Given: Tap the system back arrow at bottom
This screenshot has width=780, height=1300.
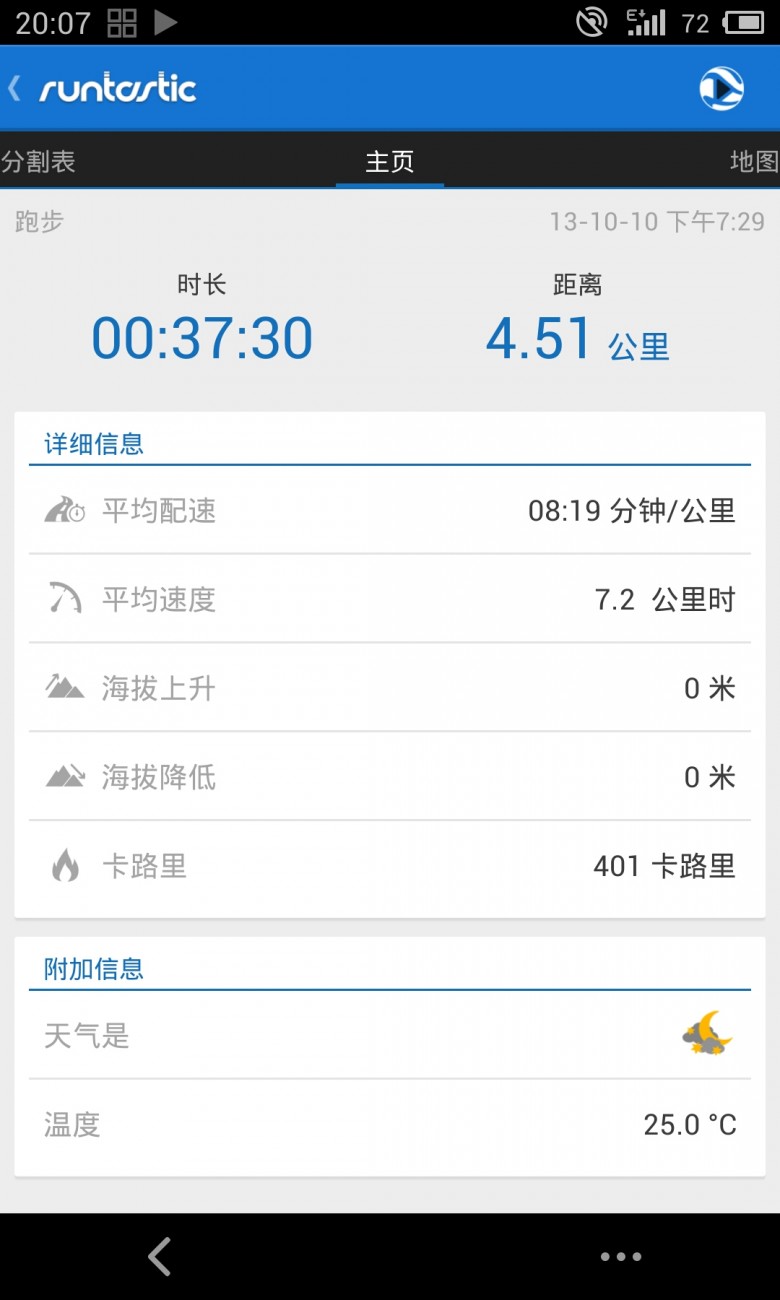Looking at the screenshot, I should click(x=160, y=1256).
